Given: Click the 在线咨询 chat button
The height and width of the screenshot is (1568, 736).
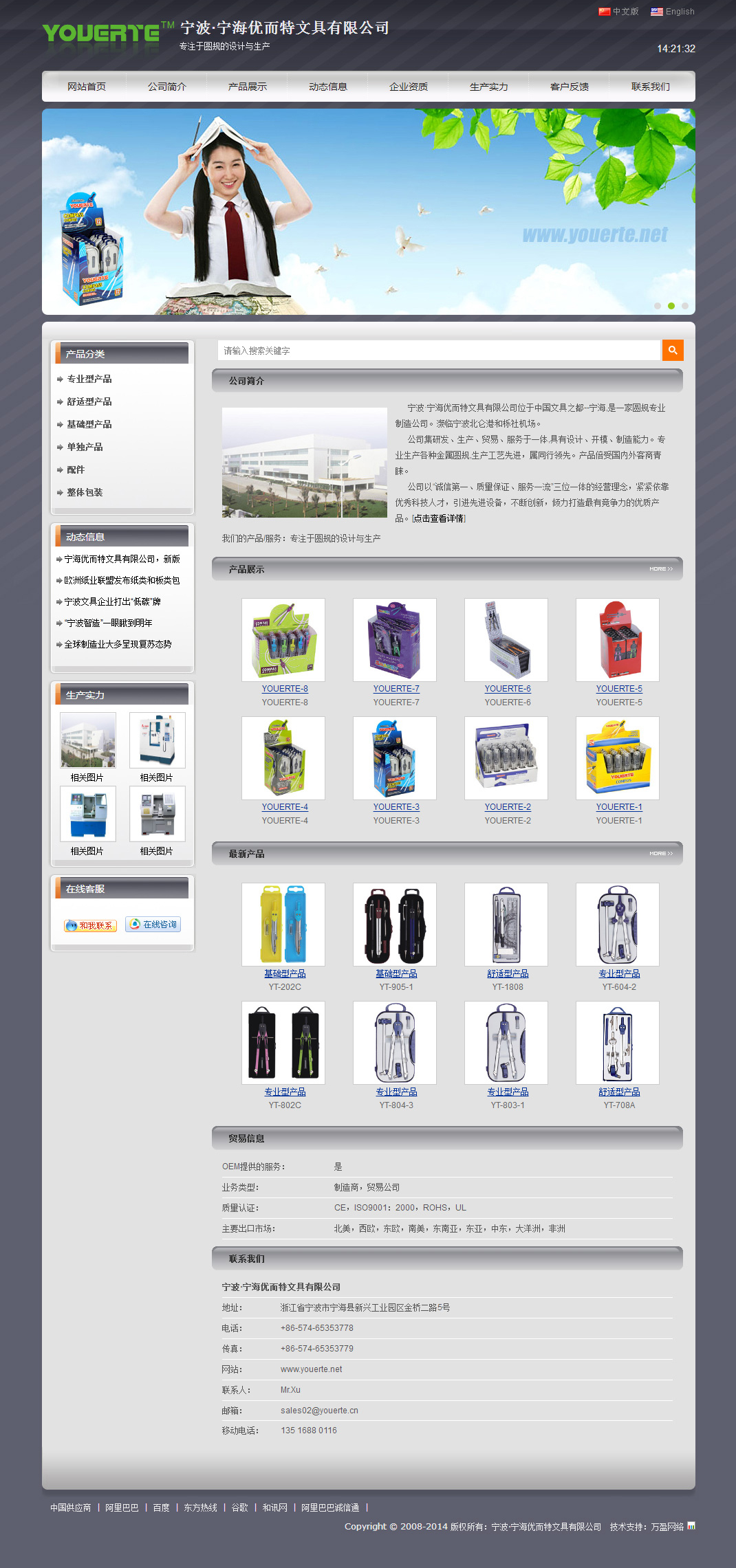Looking at the screenshot, I should [153, 925].
